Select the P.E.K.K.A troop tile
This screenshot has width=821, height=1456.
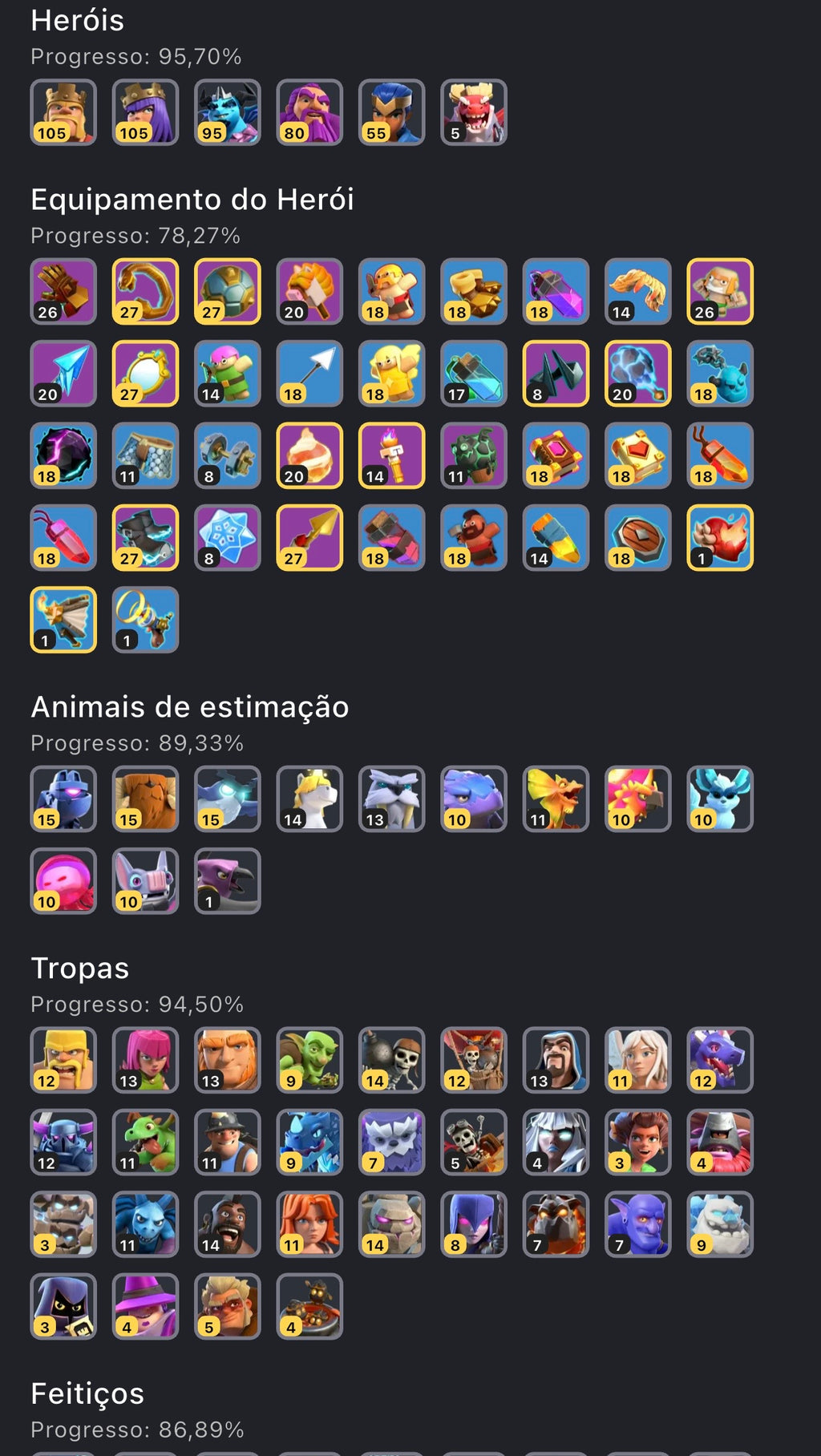pos(63,1142)
